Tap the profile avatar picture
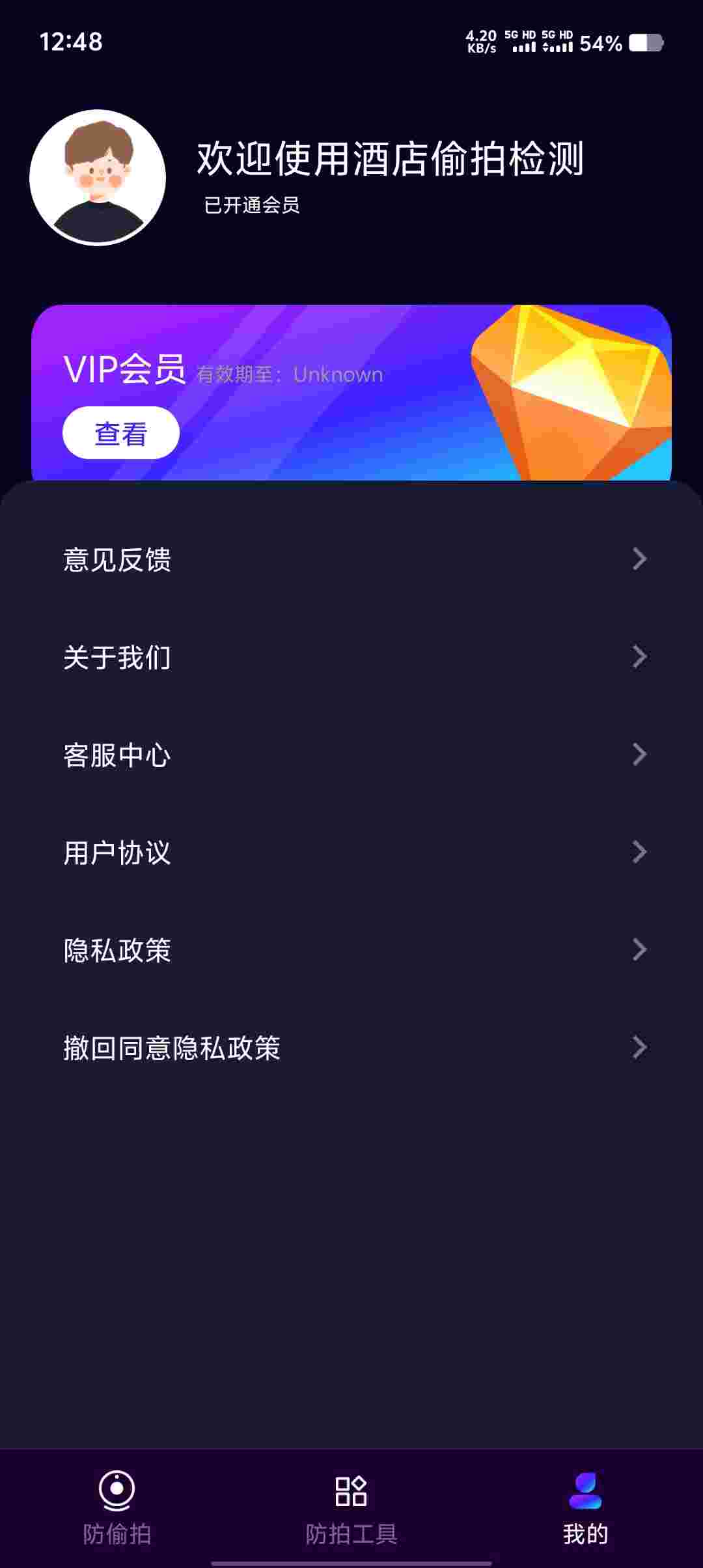The height and width of the screenshot is (1568, 703). pos(98,178)
